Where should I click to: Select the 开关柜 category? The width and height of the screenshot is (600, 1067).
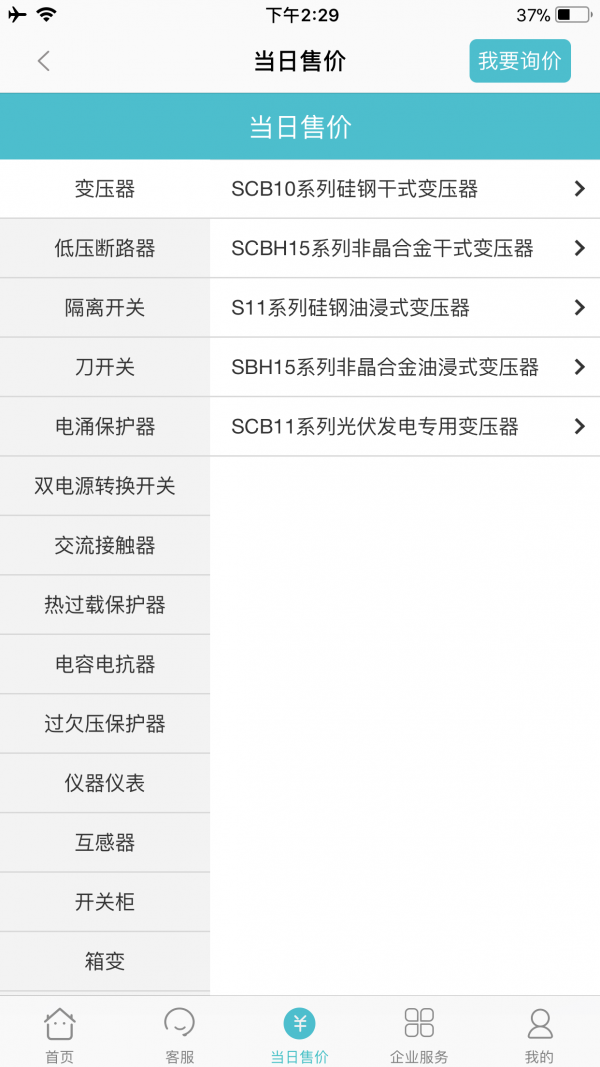click(105, 902)
